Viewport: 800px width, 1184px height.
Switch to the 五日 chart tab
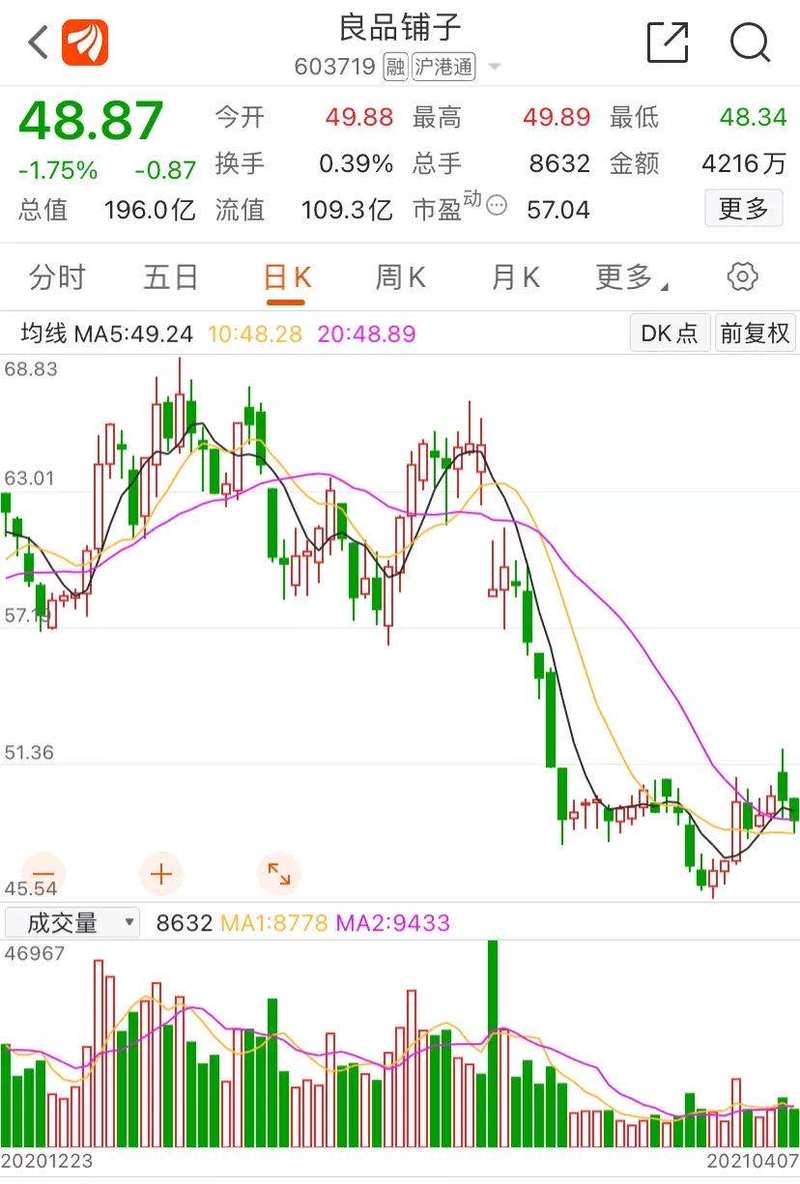171,277
